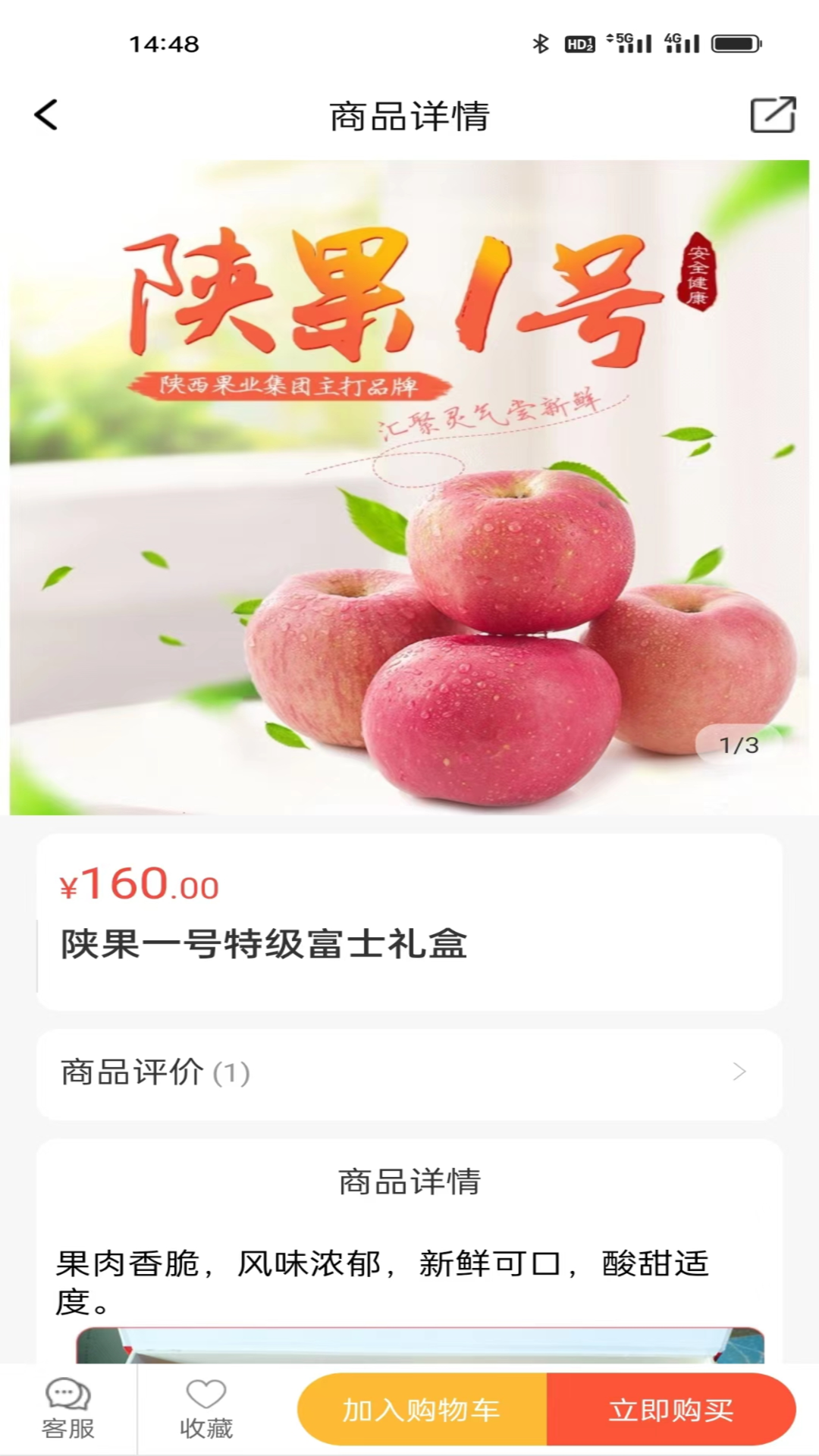Open the 商品评价 reviews row
The image size is (819, 1456).
tap(409, 1073)
